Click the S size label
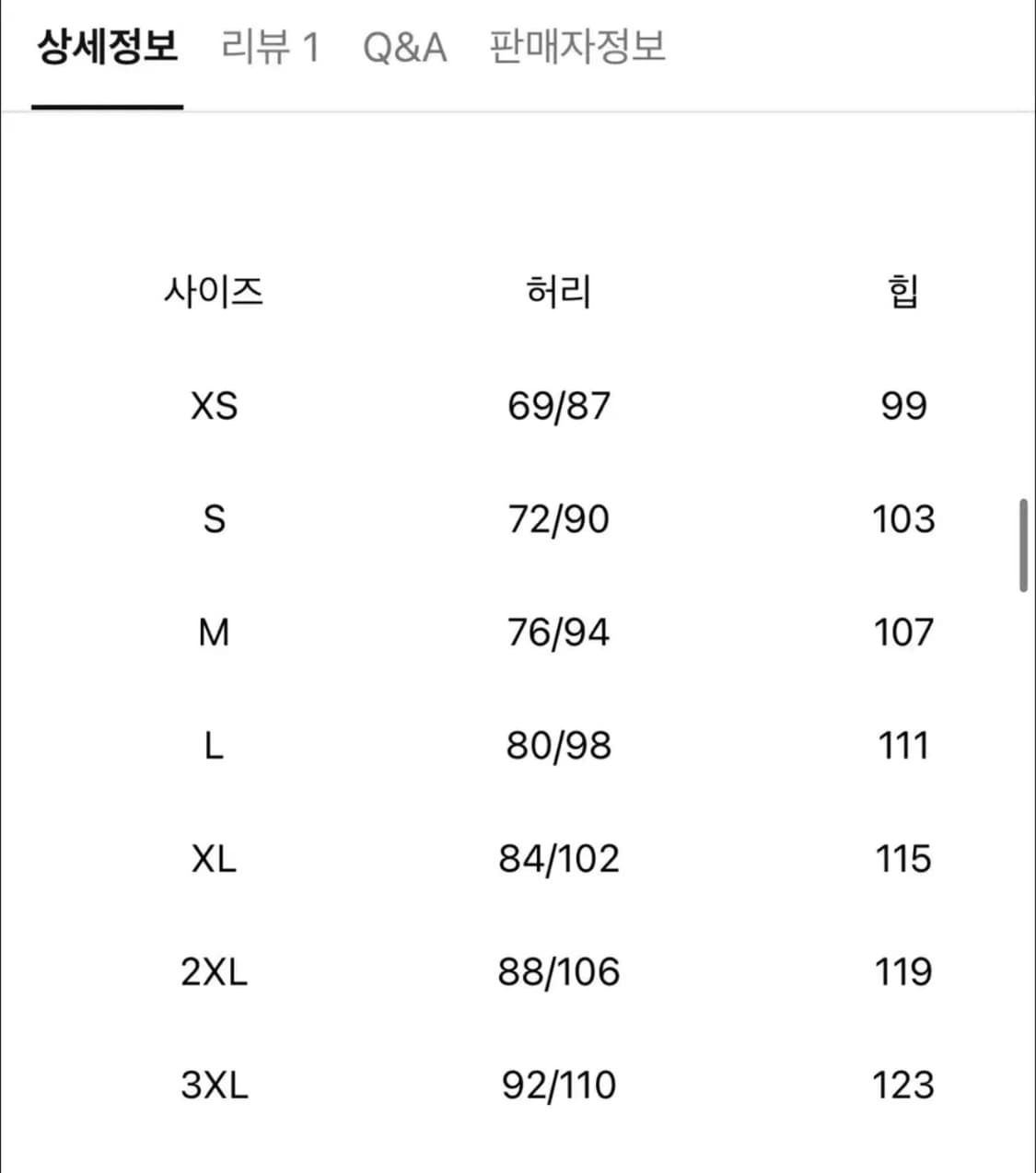The image size is (1036, 1173). click(215, 518)
